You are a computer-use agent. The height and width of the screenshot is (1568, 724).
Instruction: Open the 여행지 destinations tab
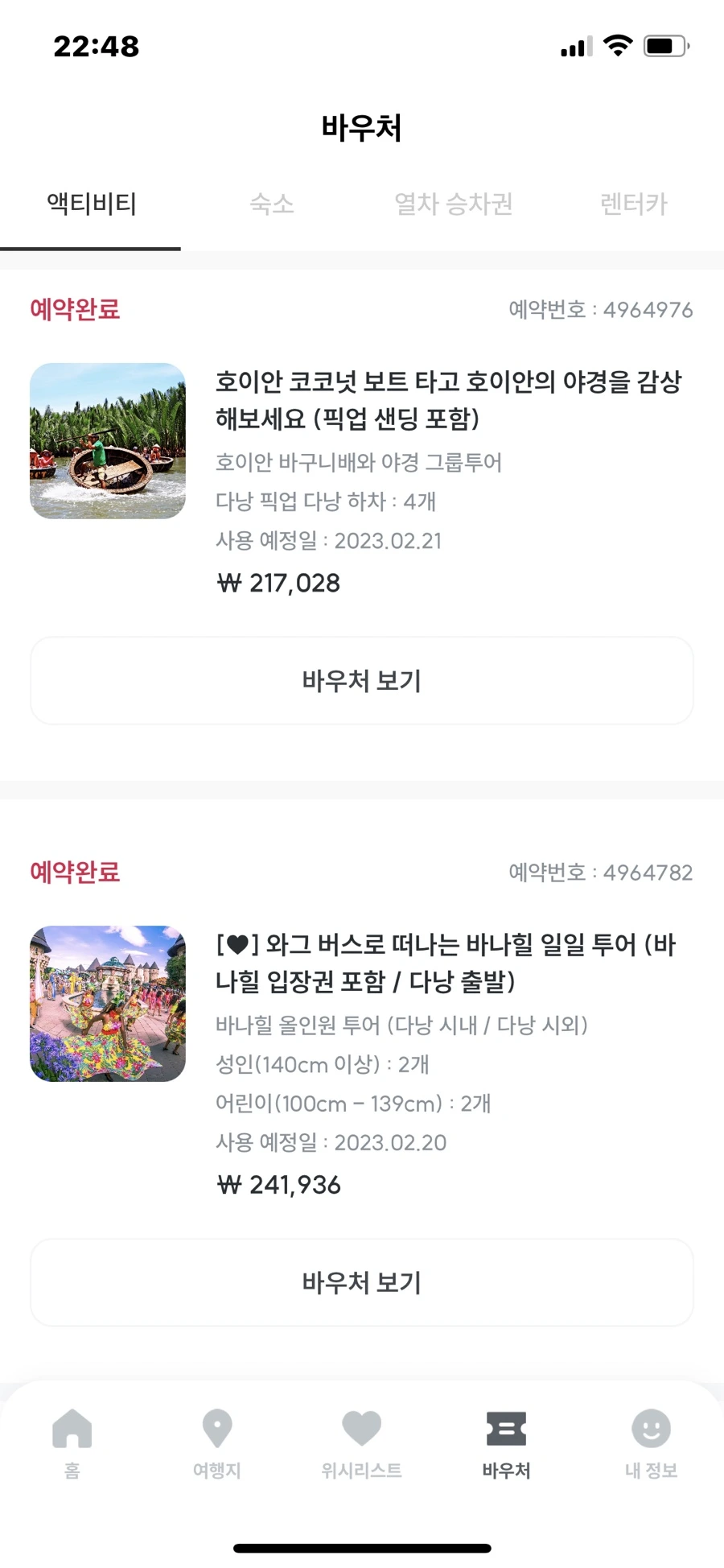tap(217, 1444)
